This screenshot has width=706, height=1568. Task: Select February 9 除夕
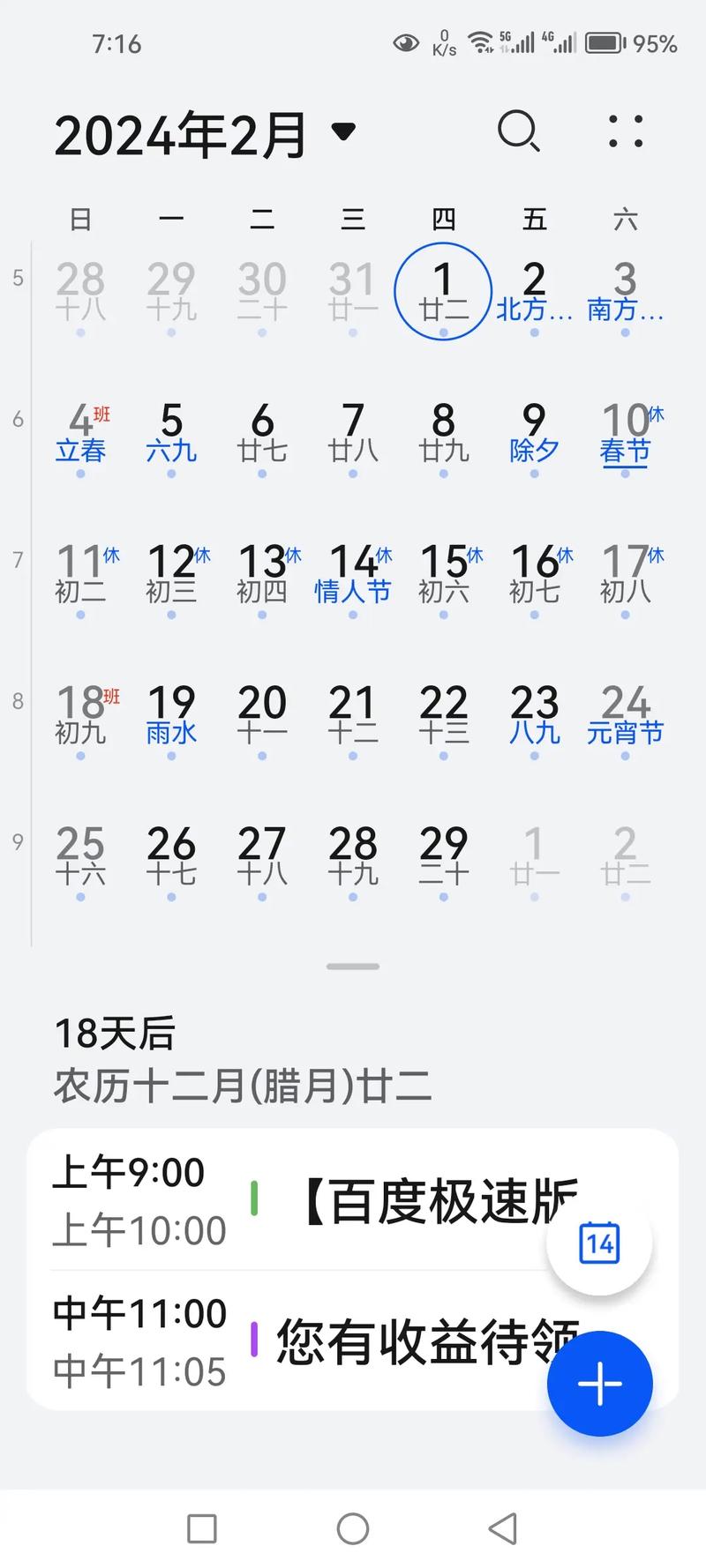[x=534, y=434]
